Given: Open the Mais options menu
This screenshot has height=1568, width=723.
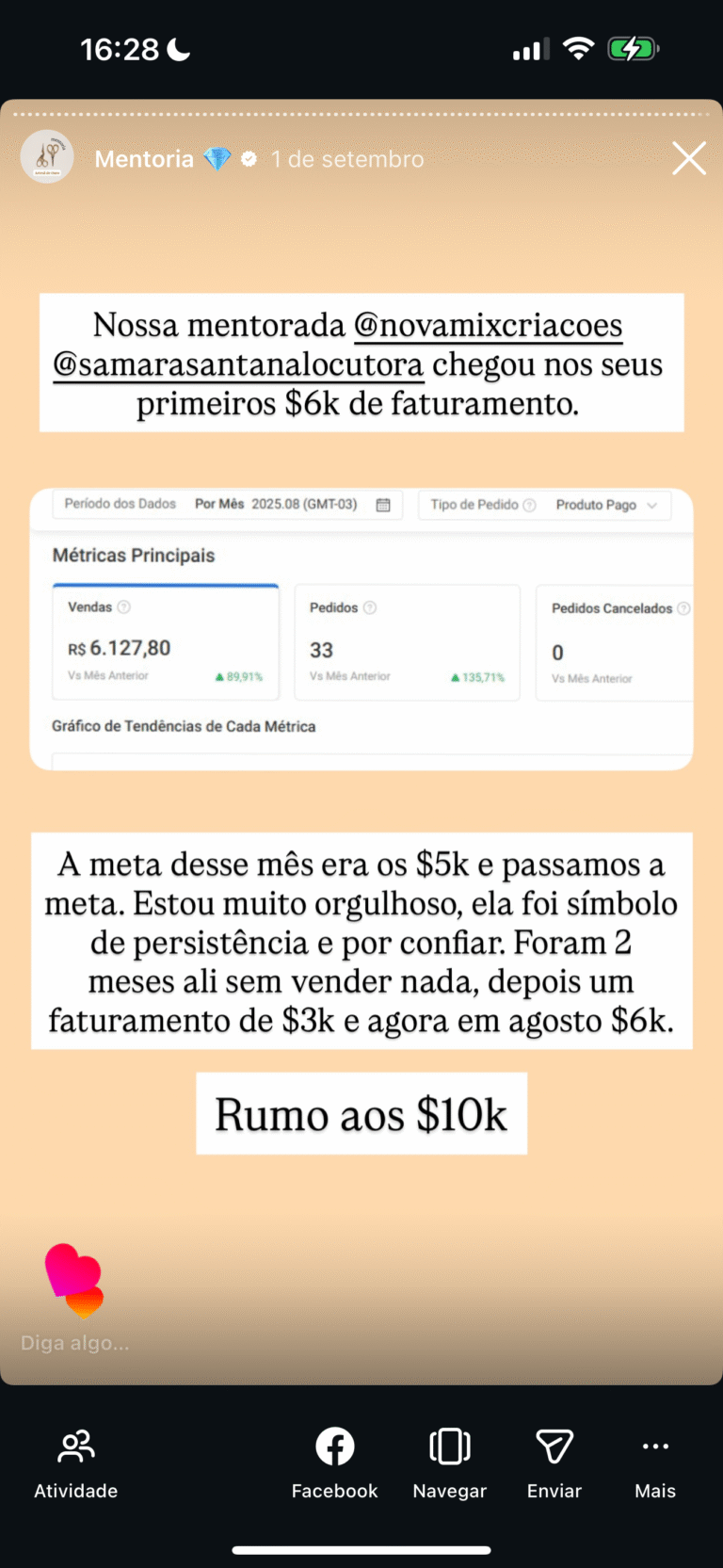Looking at the screenshot, I should [655, 1463].
